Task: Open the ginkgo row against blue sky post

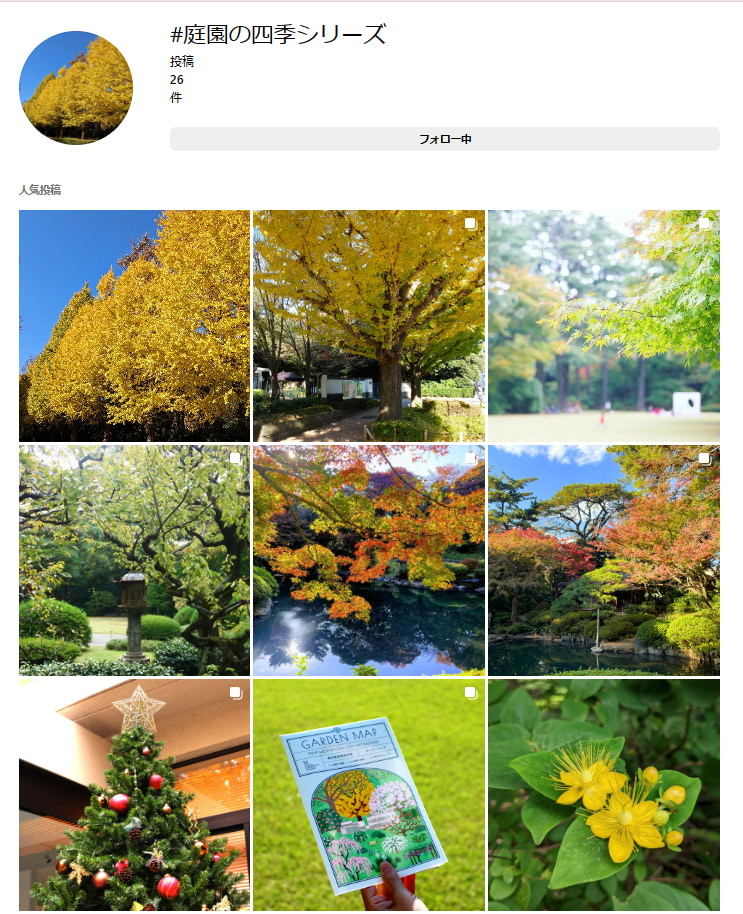Action: point(134,326)
